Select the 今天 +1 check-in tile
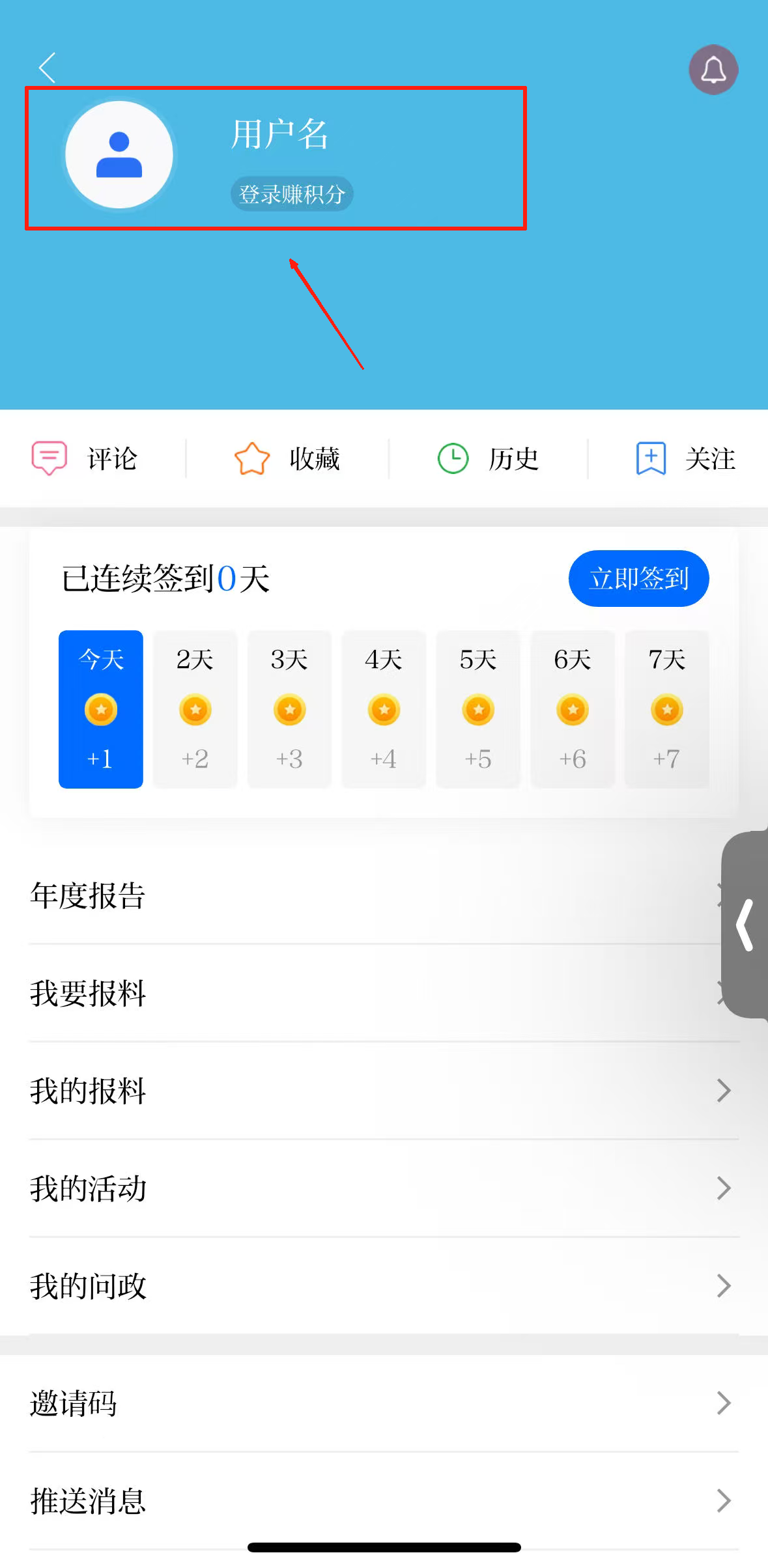The height and width of the screenshot is (1568, 768). (101, 709)
